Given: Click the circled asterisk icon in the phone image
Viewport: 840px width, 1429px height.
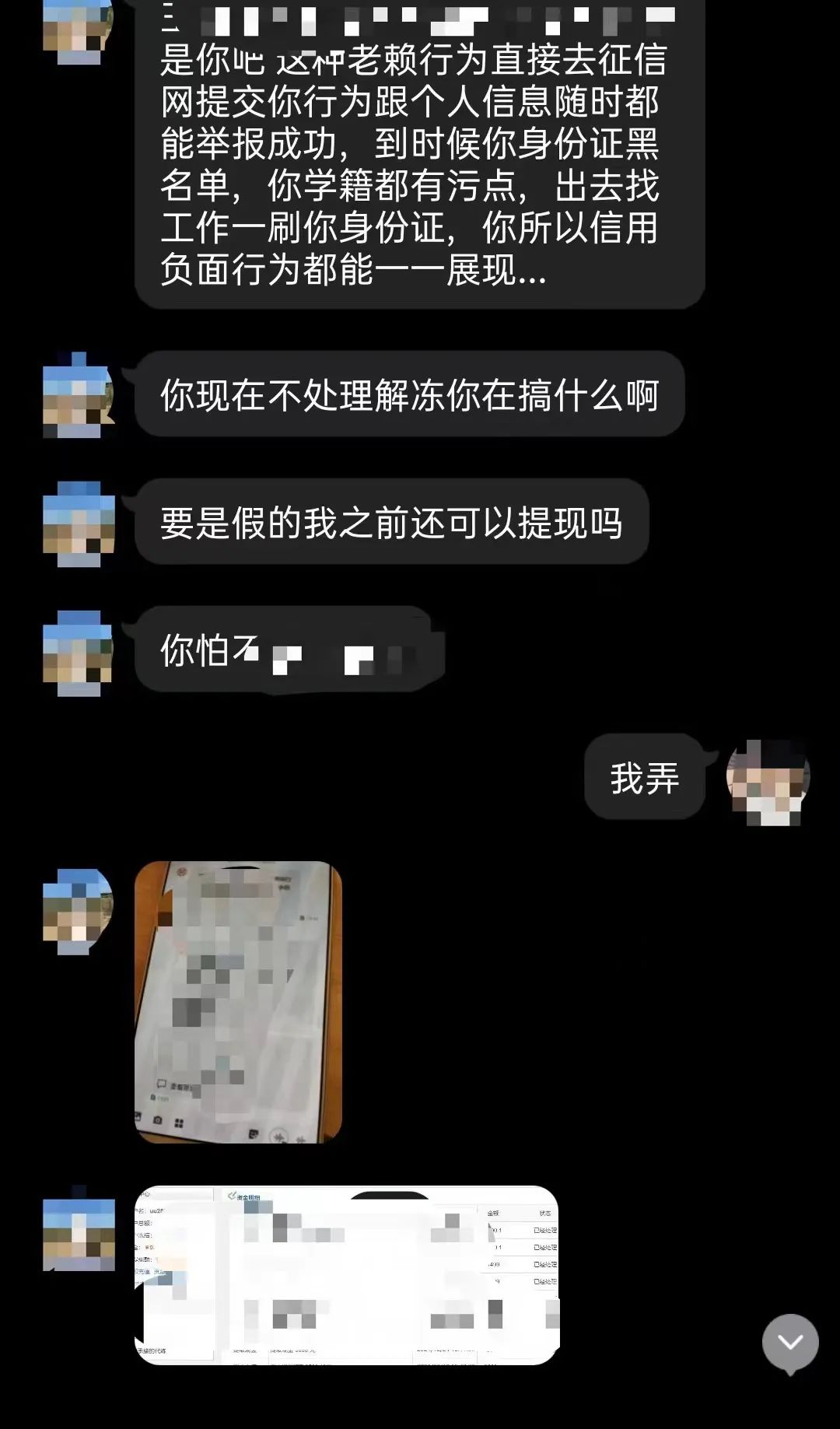Looking at the screenshot, I should [x=278, y=1136].
